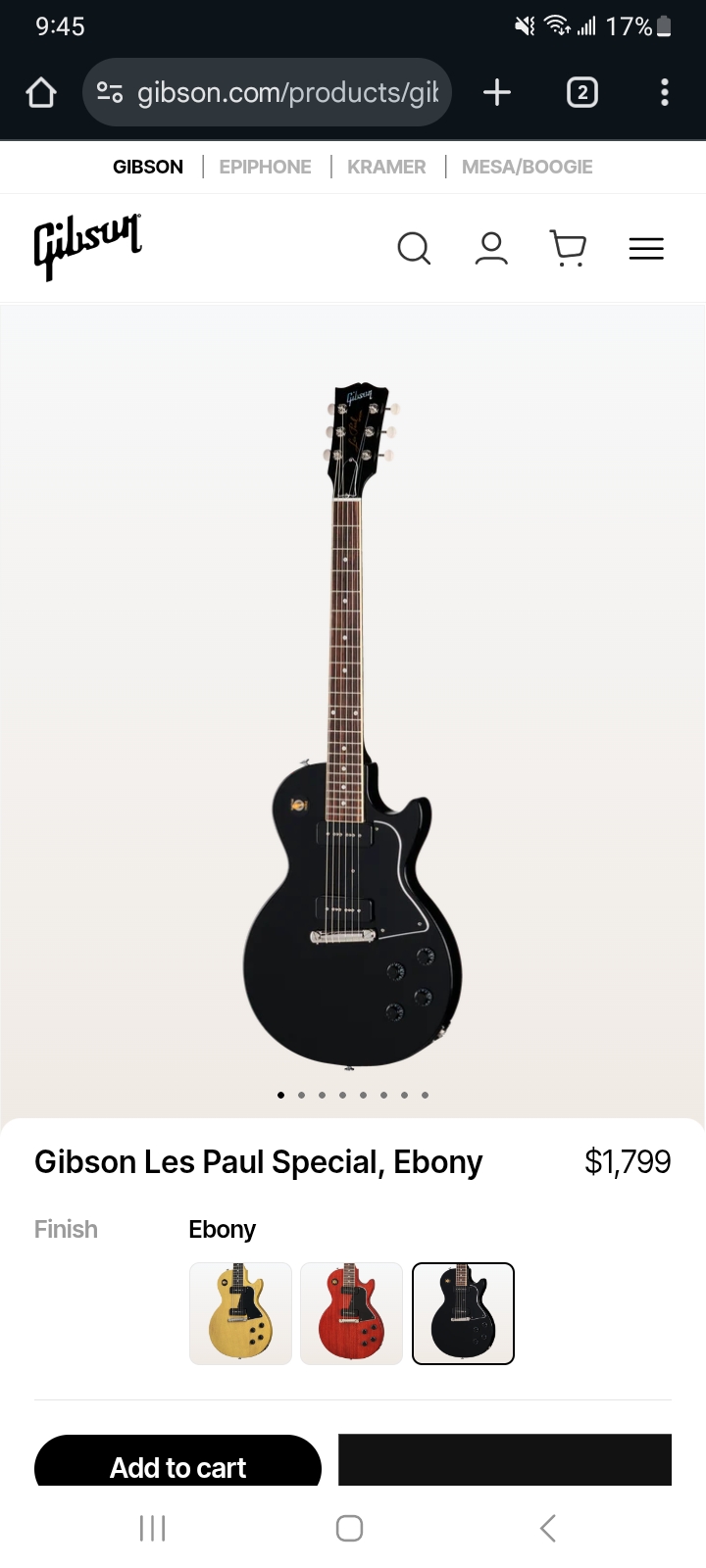The height and width of the screenshot is (1568, 706).
Task: Open a new browser tab
Action: [x=497, y=93]
